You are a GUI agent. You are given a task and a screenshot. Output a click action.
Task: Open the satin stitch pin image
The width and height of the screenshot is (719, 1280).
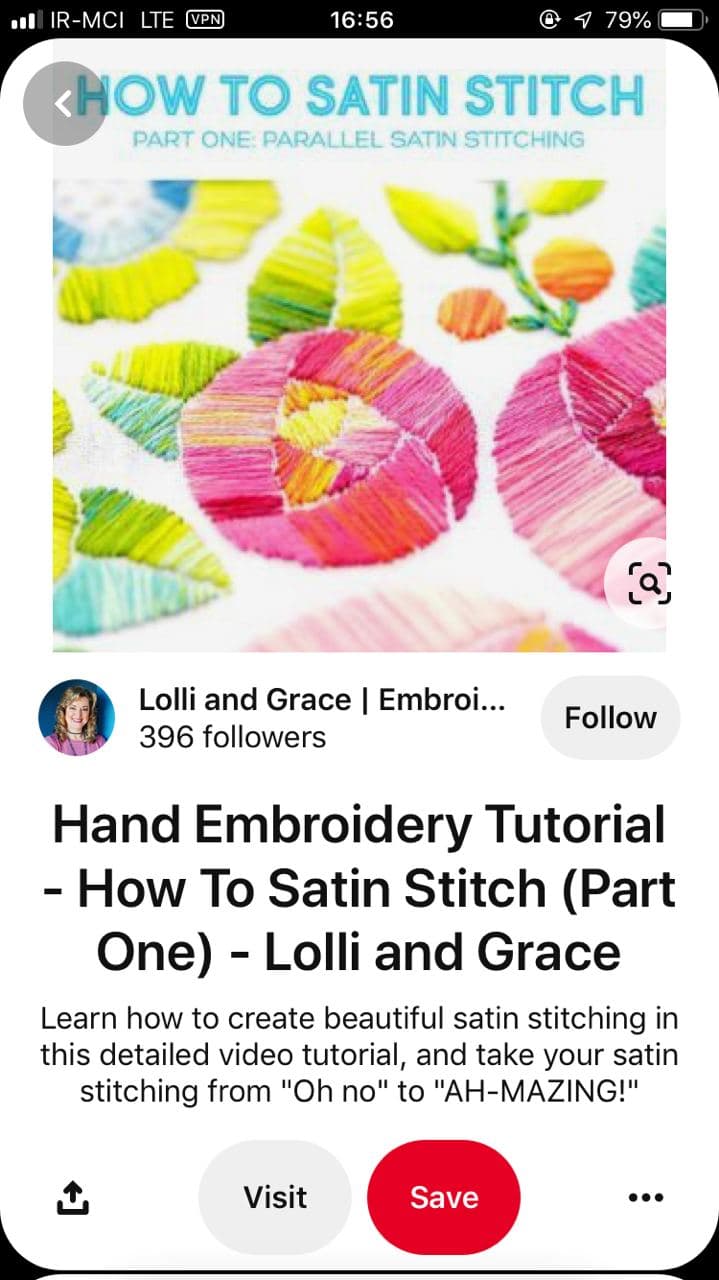click(359, 346)
